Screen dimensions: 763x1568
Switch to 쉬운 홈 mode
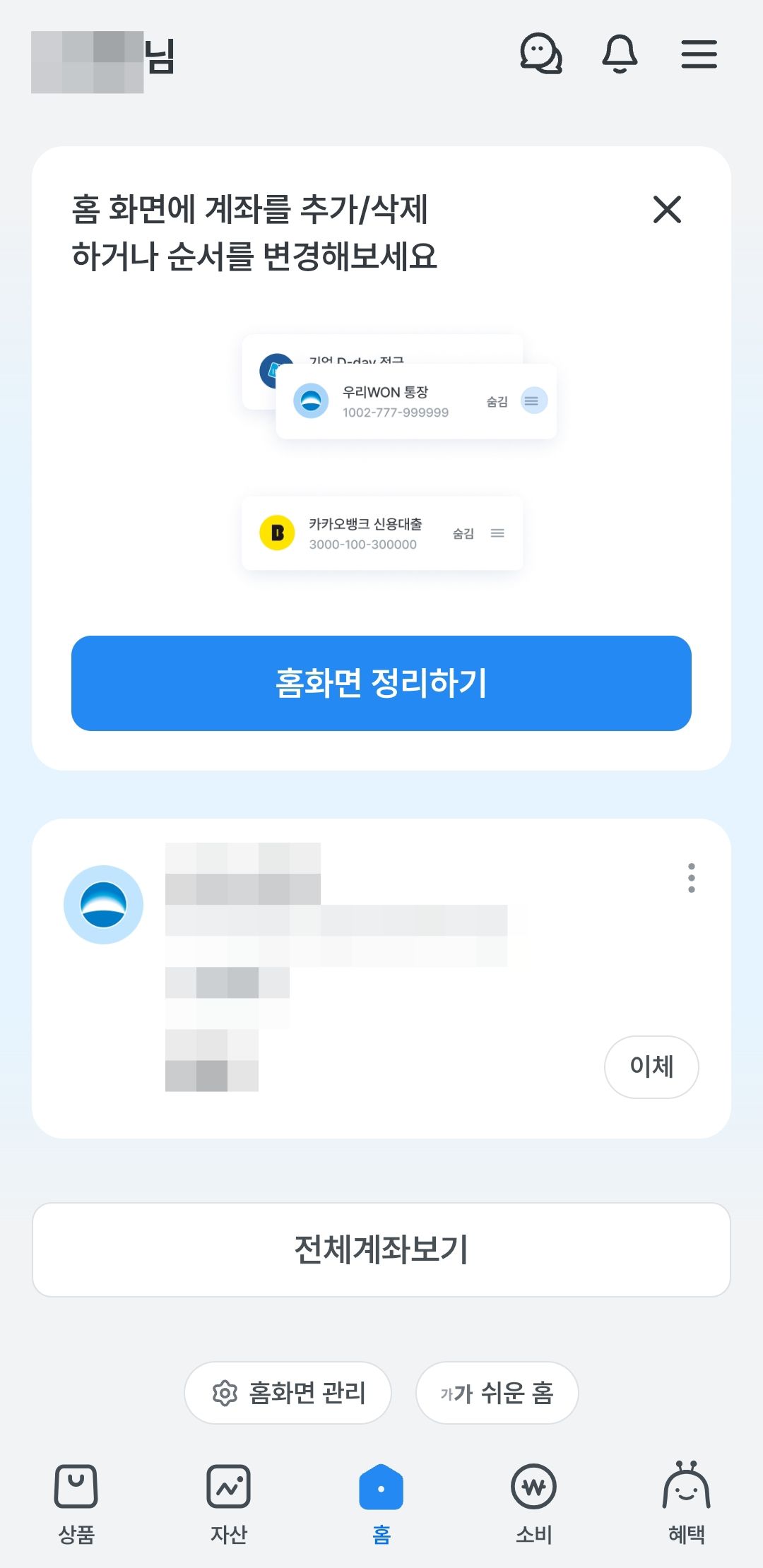click(x=497, y=1393)
